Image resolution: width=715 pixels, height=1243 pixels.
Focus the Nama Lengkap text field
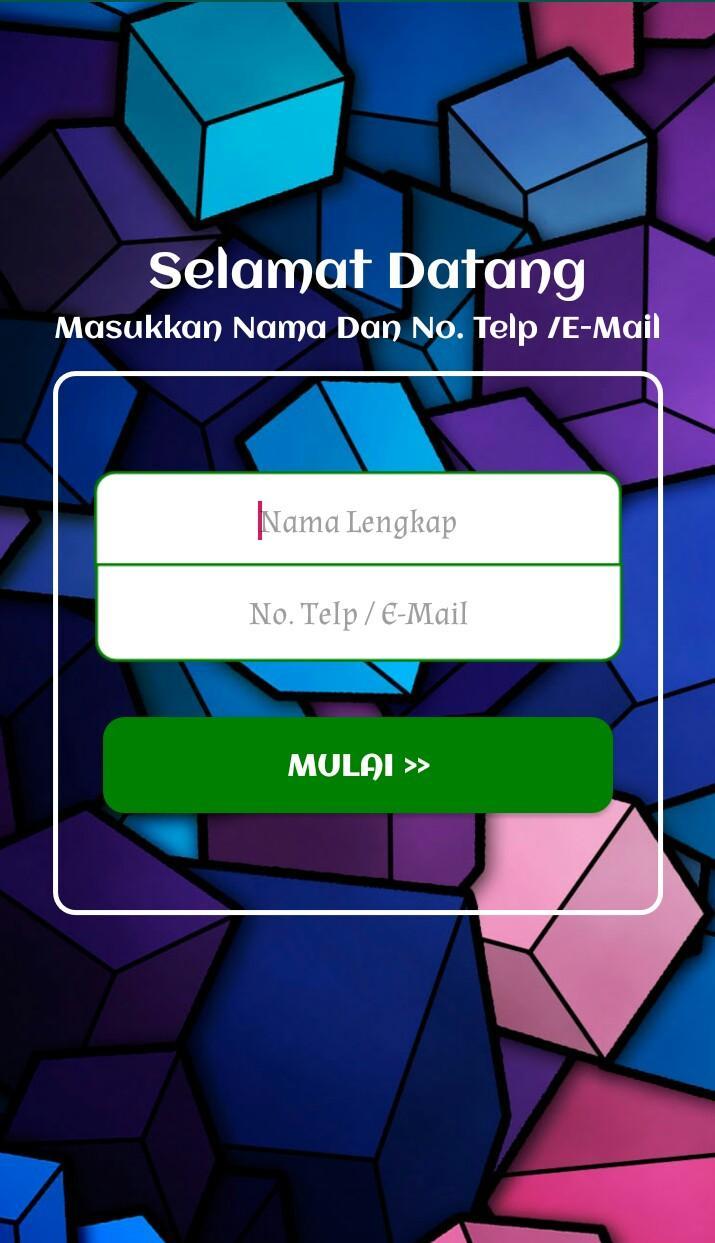click(x=358, y=521)
